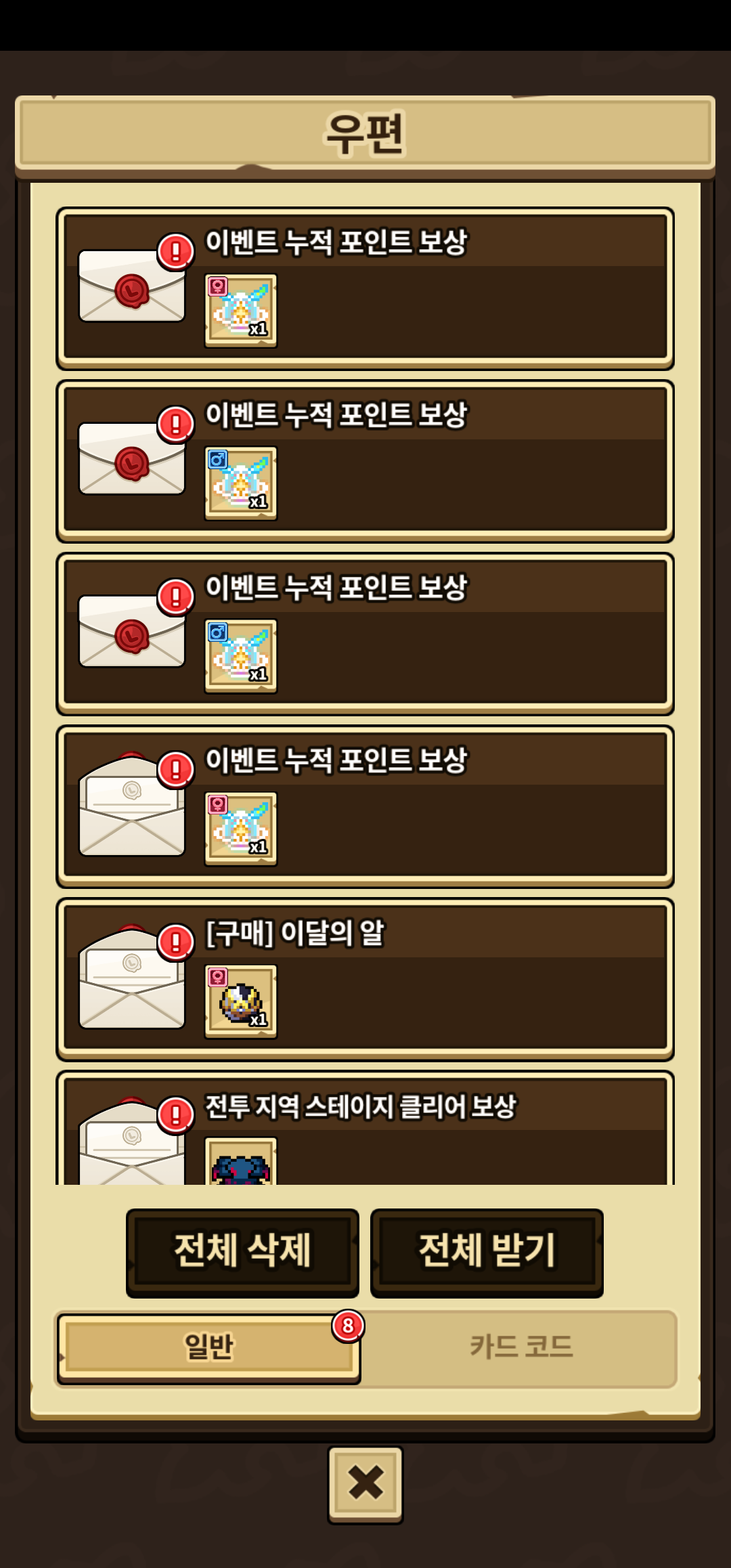Screen dimensions: 731x1568
Task: Open the 전투 지역 스테이지 클리어 보상 mail
Action: [365, 1131]
